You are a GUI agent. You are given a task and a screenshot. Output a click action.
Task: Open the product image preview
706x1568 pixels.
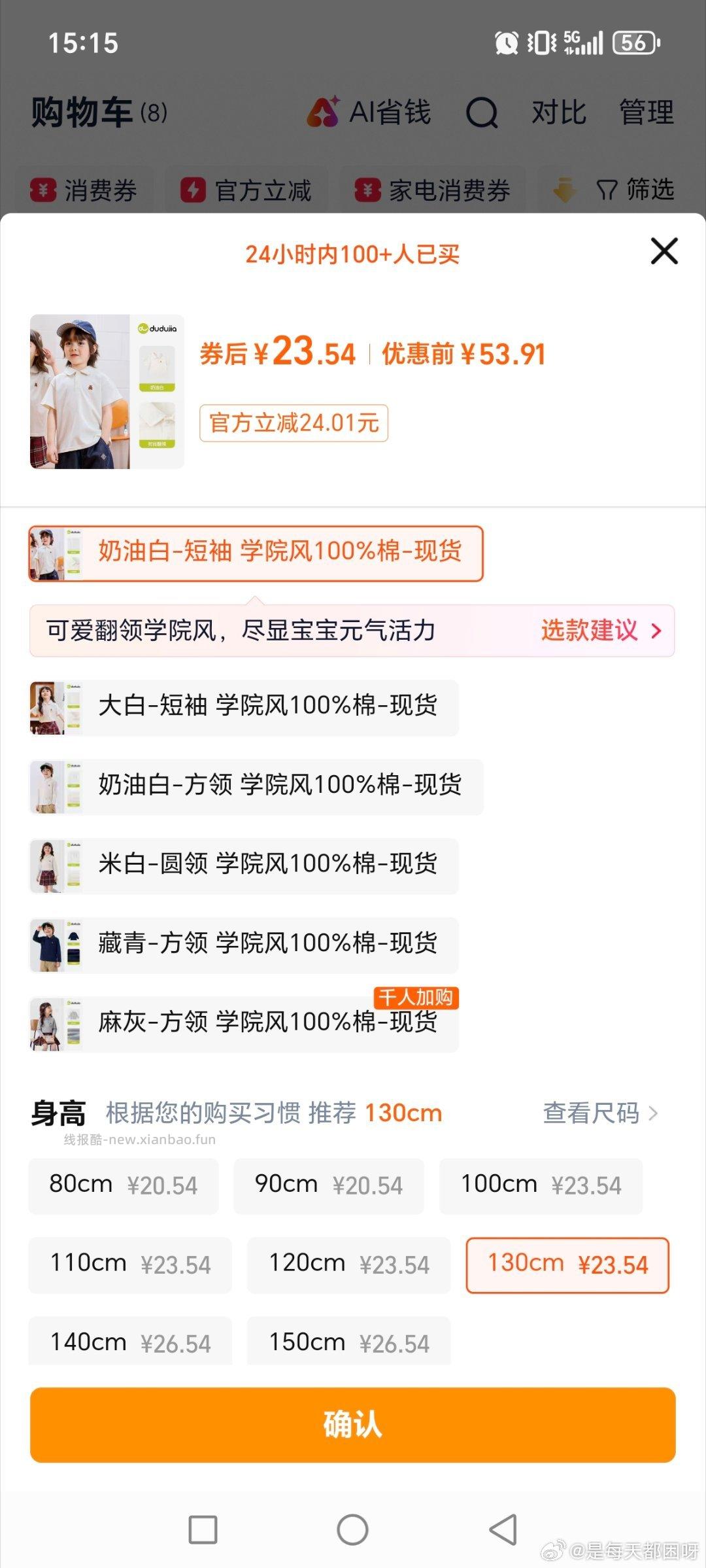107,392
